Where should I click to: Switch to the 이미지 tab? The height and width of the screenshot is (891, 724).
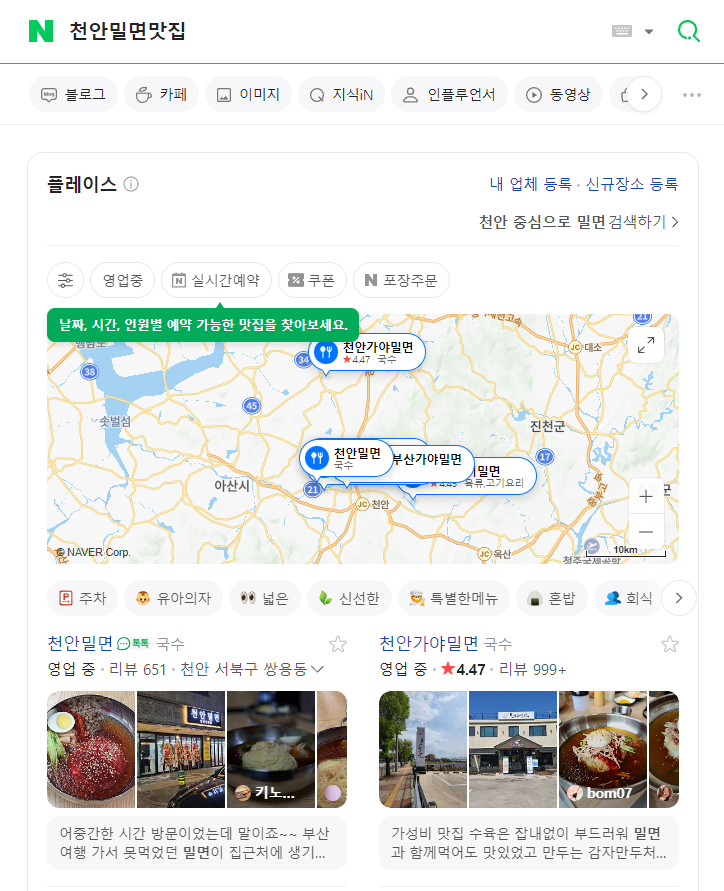[x=248, y=95]
